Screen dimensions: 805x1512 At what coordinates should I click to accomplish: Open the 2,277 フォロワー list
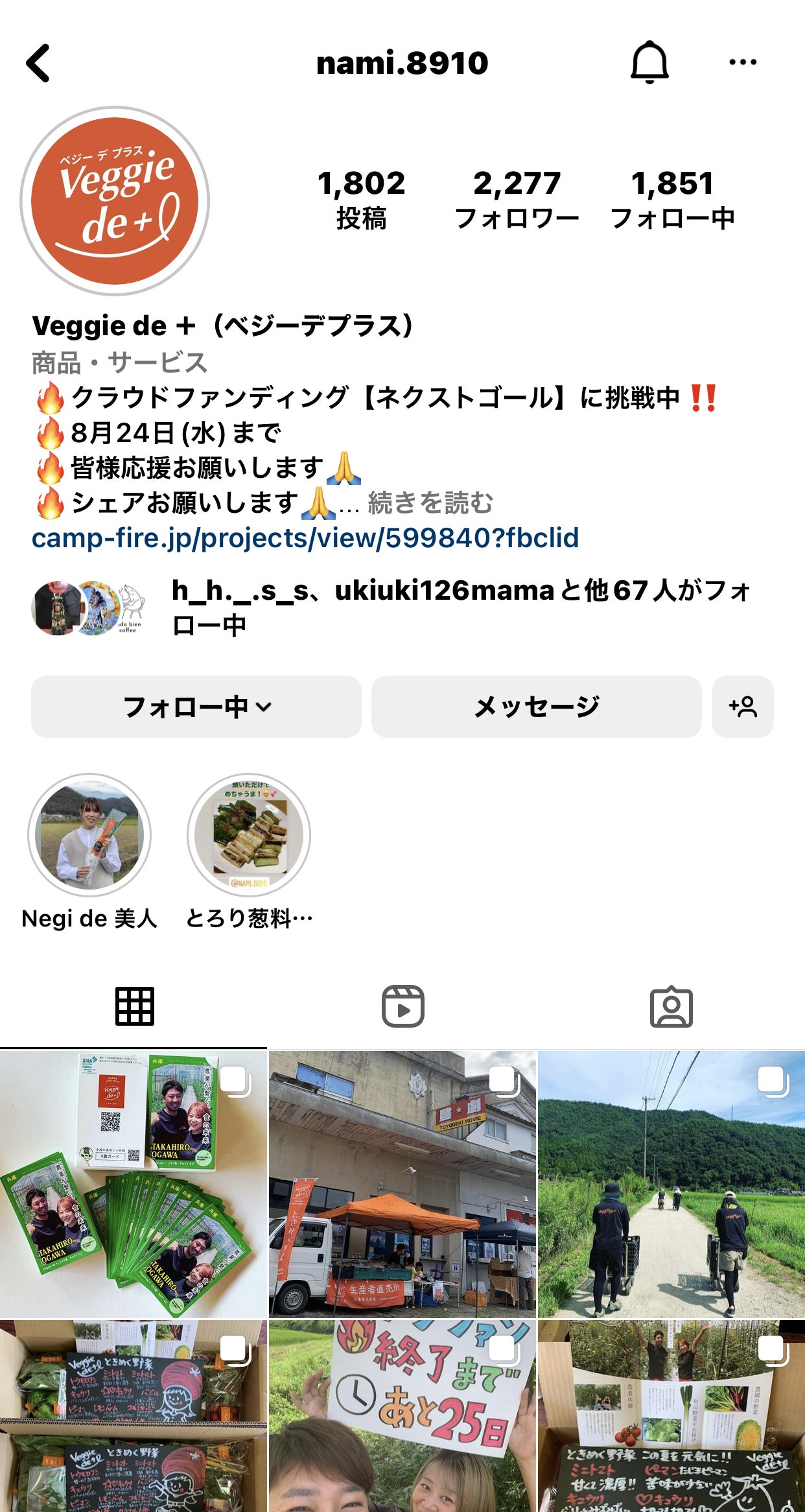(517, 200)
